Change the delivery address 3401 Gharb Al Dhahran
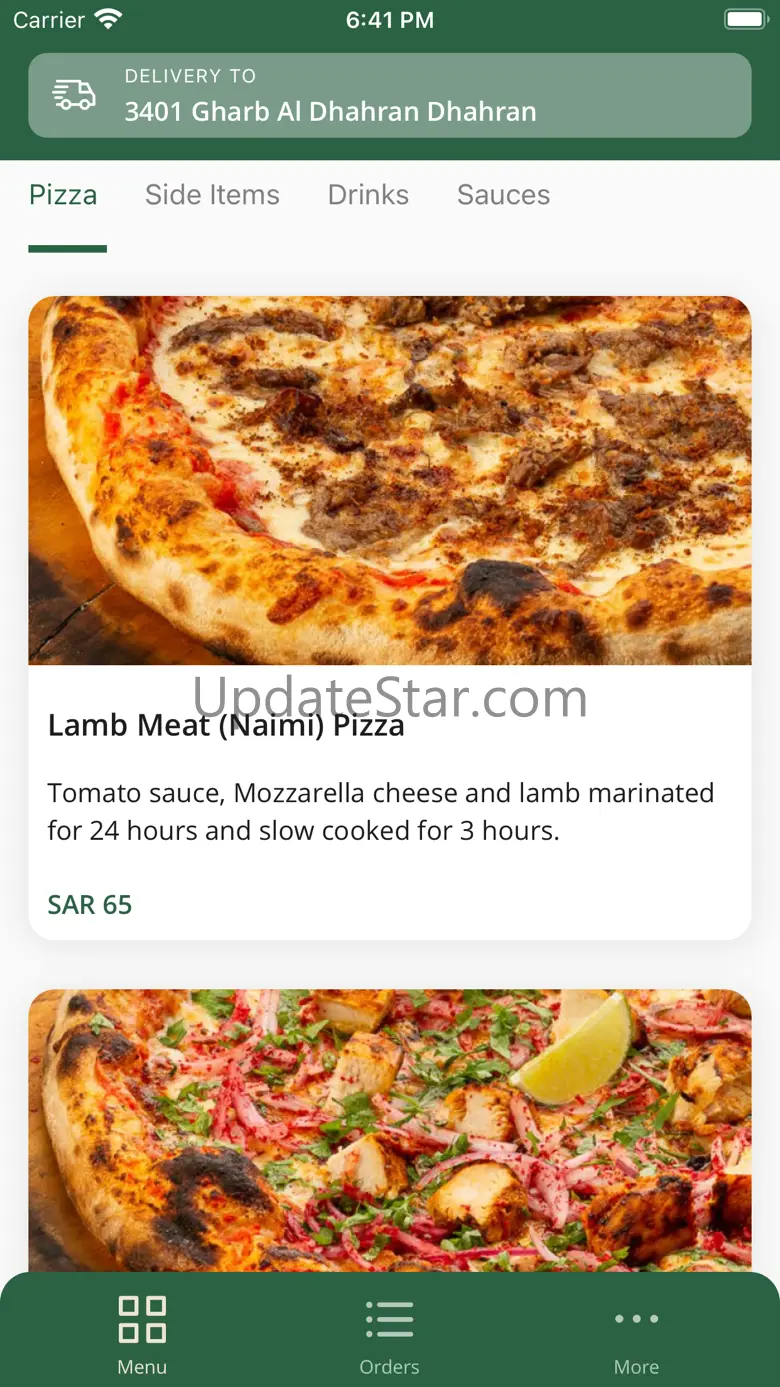 click(389, 96)
